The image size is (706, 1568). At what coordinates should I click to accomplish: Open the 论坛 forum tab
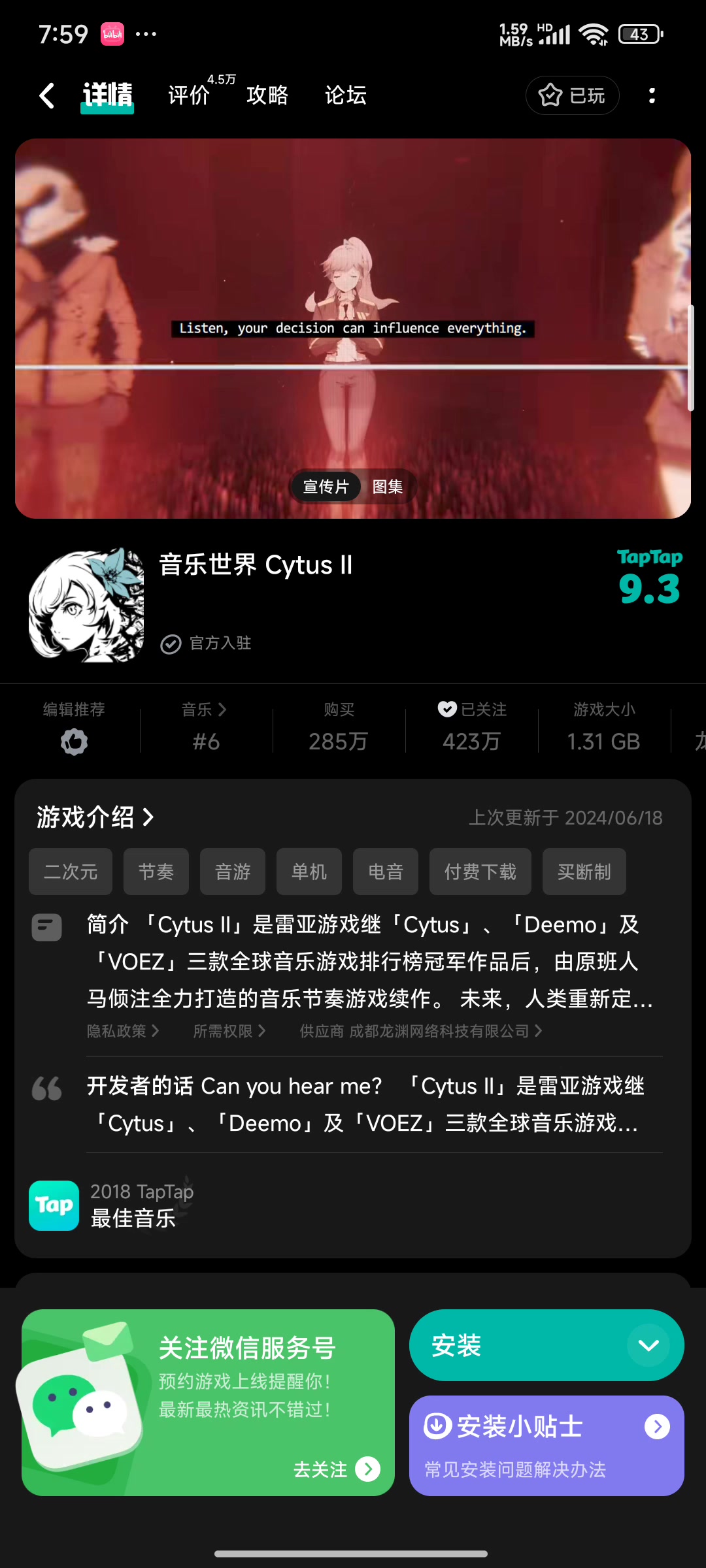point(346,95)
